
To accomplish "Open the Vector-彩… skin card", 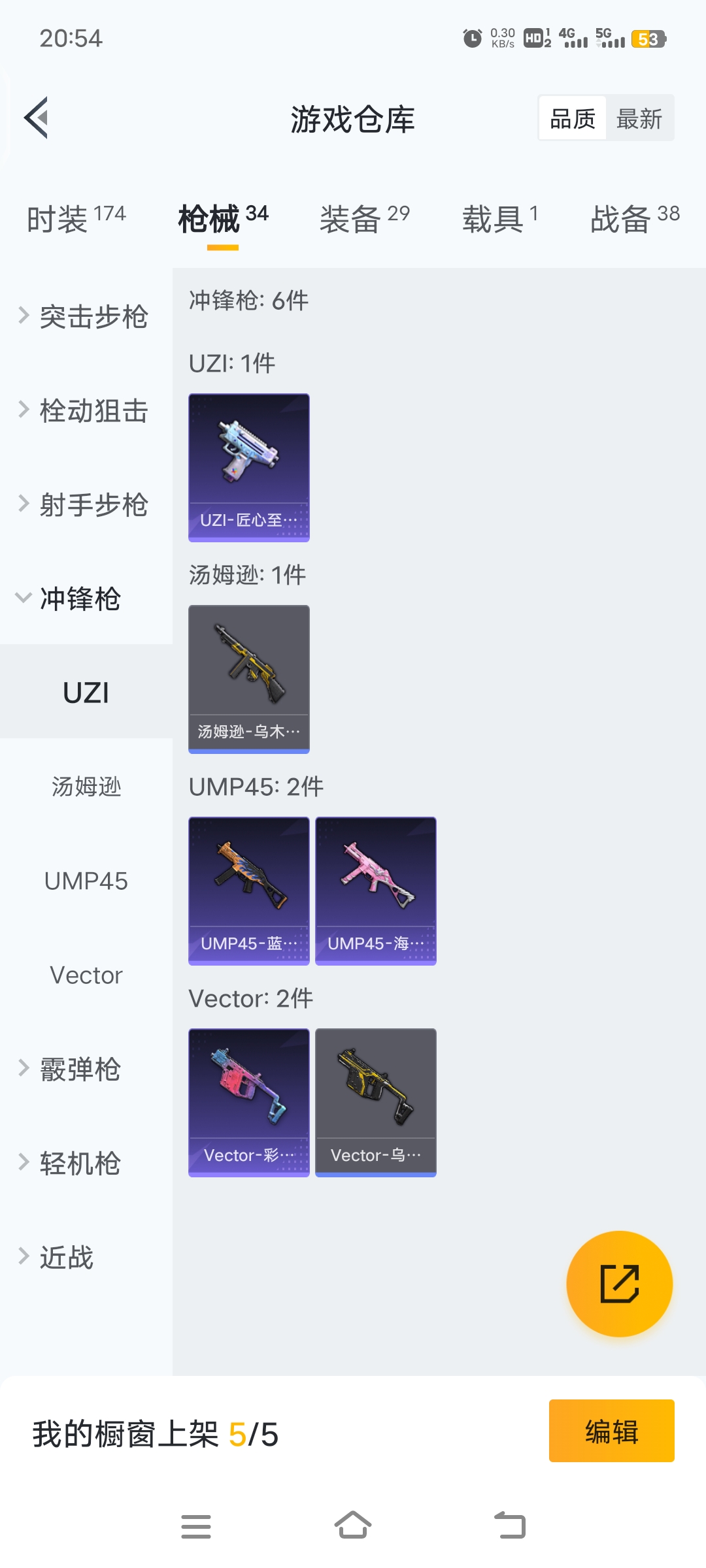I will (x=249, y=1102).
